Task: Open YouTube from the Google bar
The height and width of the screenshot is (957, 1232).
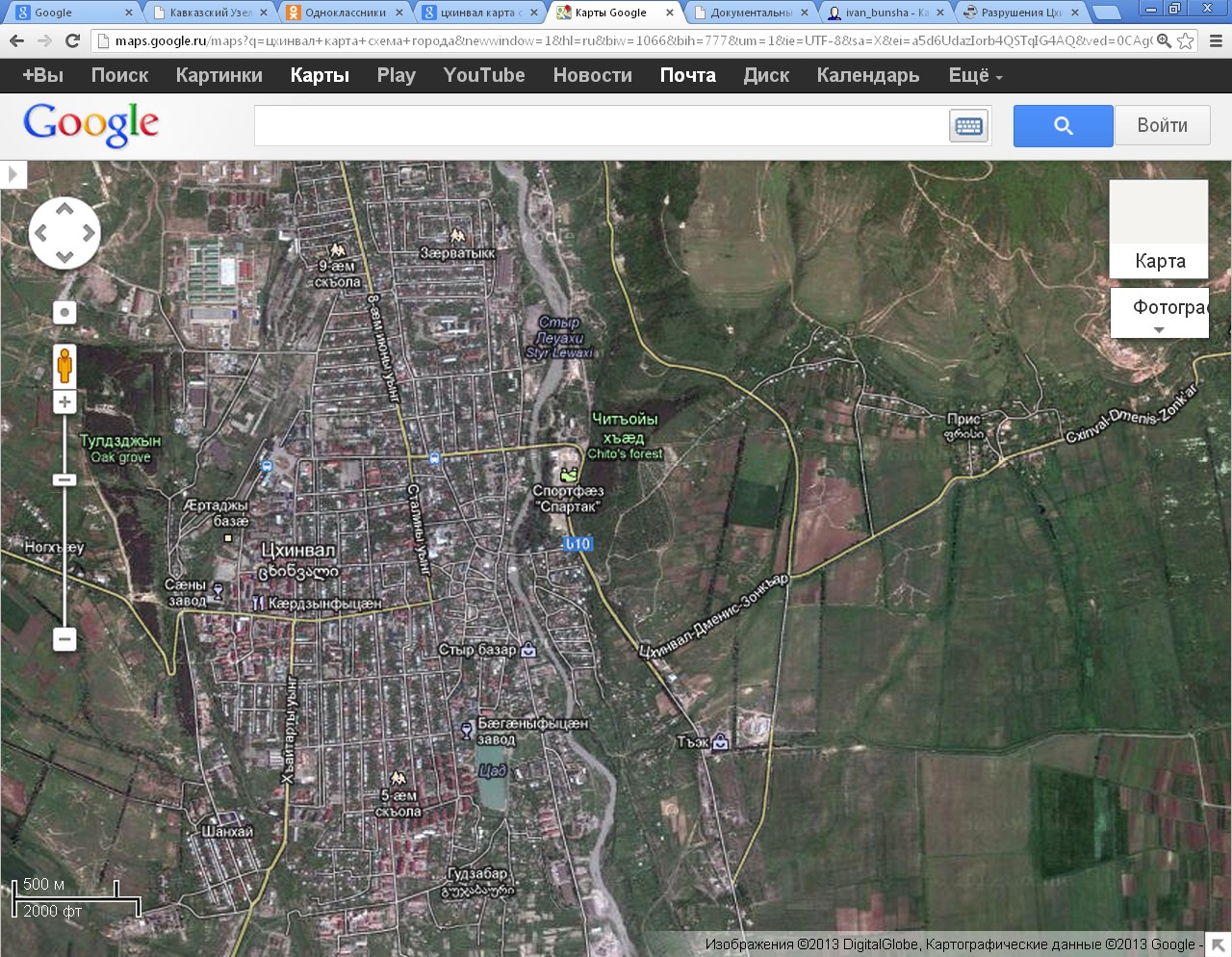Action: (x=483, y=75)
